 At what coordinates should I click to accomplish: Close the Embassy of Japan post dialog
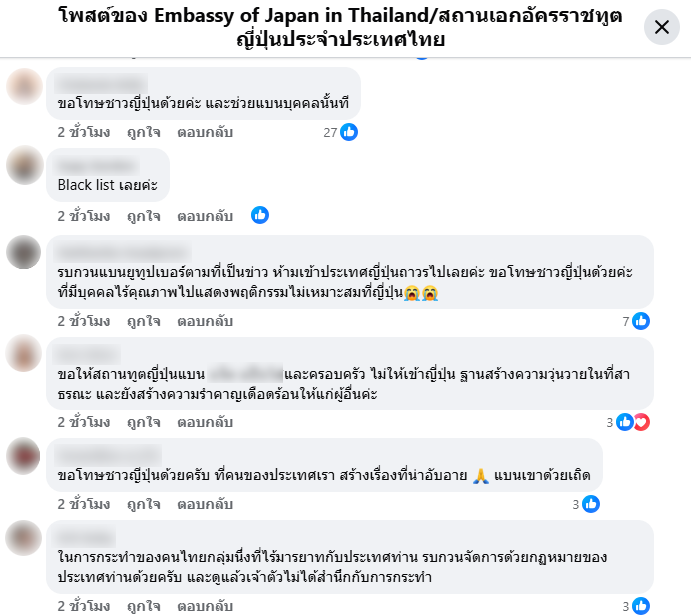click(661, 27)
